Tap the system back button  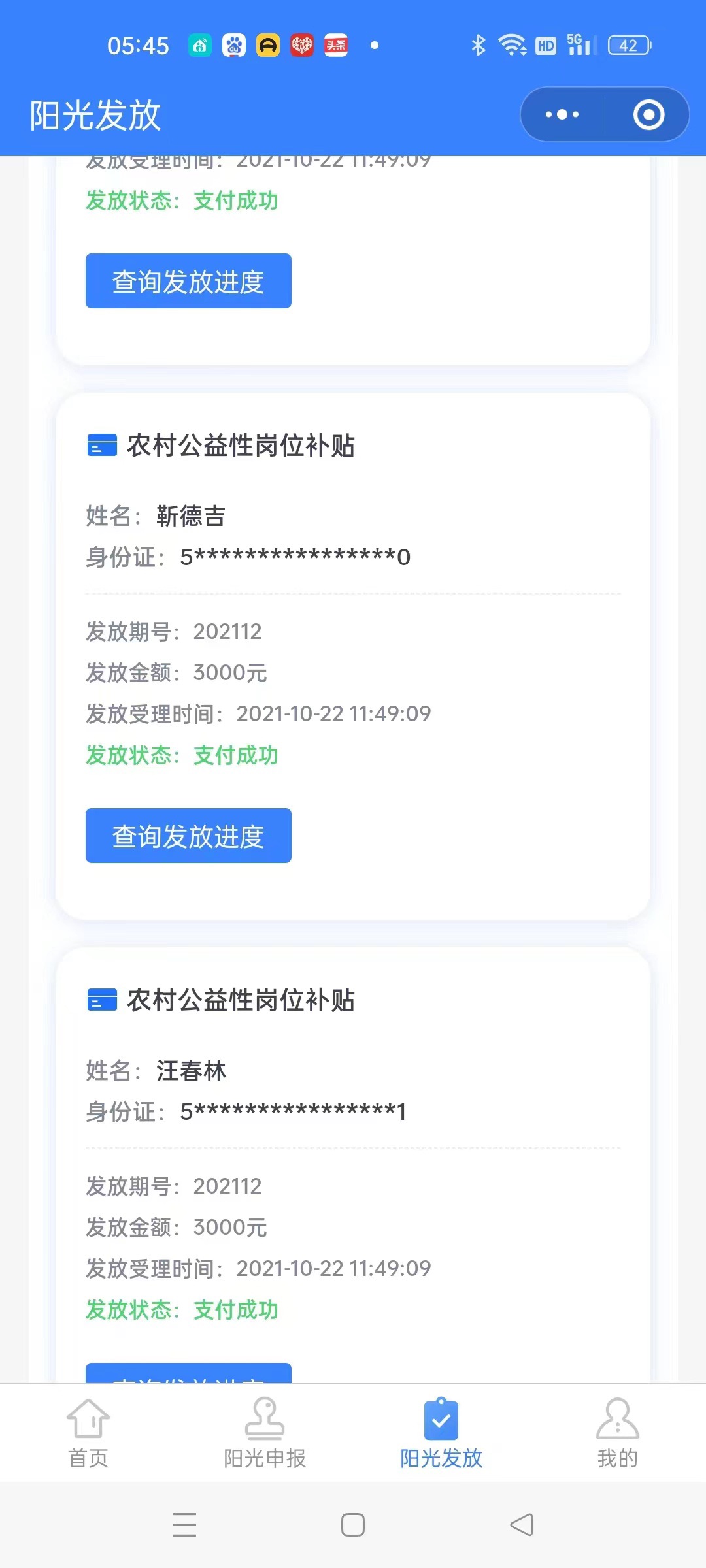(x=522, y=1525)
